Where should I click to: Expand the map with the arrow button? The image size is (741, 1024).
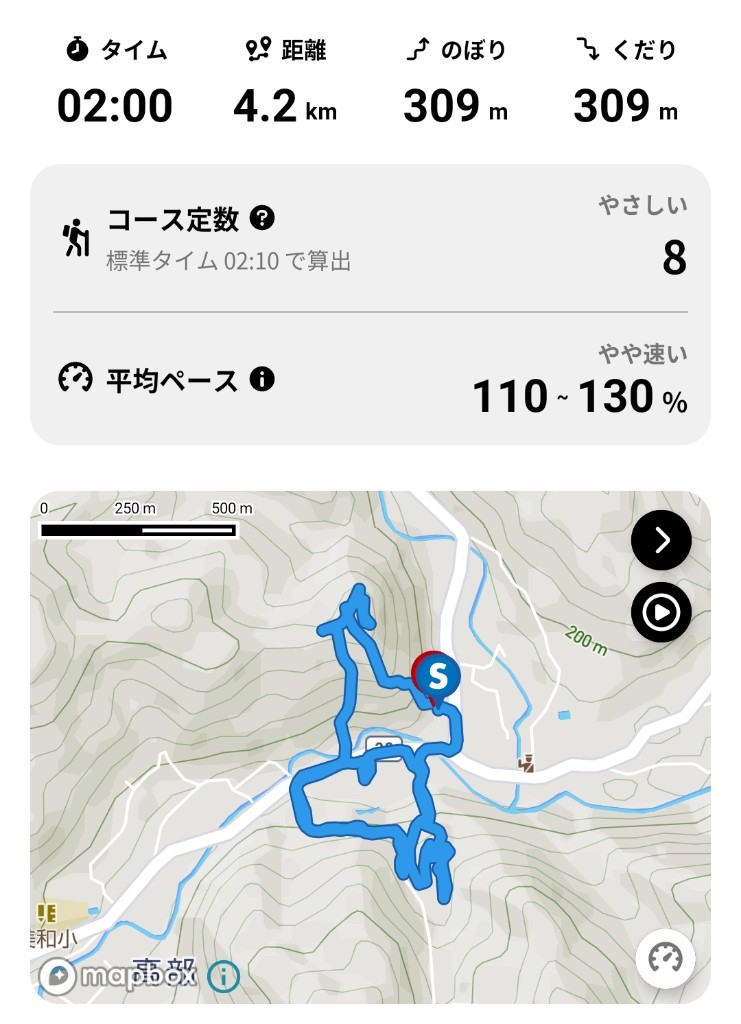click(661, 541)
